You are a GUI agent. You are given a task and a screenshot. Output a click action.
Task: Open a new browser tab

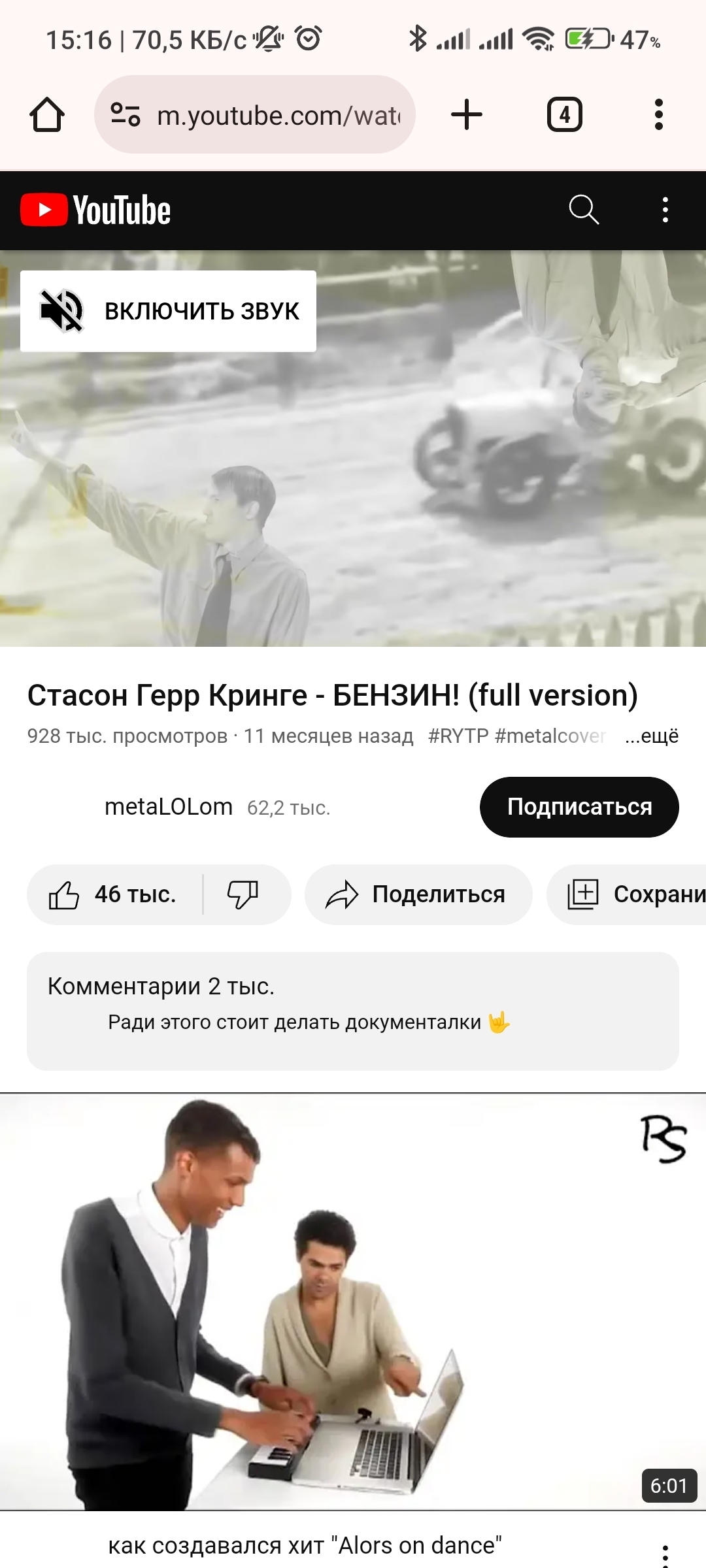point(467,115)
